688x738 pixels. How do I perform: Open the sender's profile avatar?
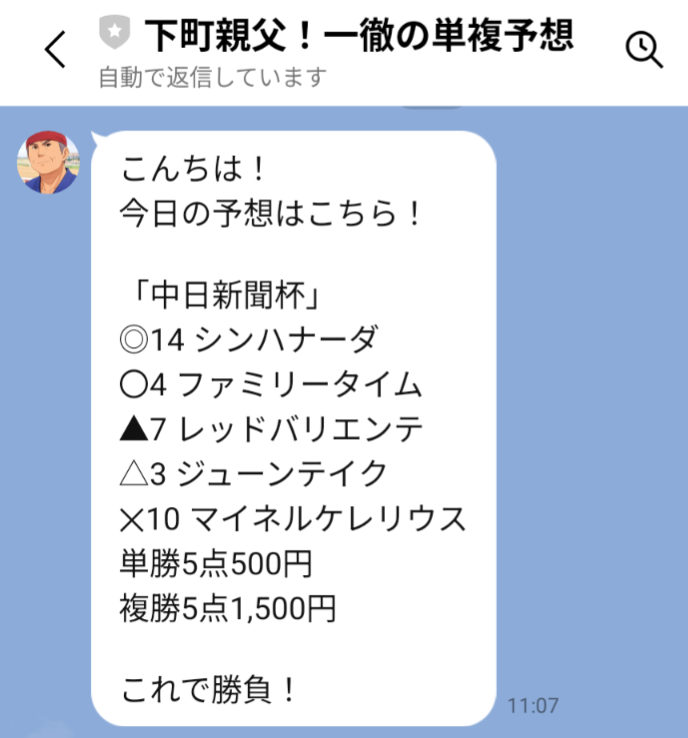pyautogui.click(x=48, y=161)
